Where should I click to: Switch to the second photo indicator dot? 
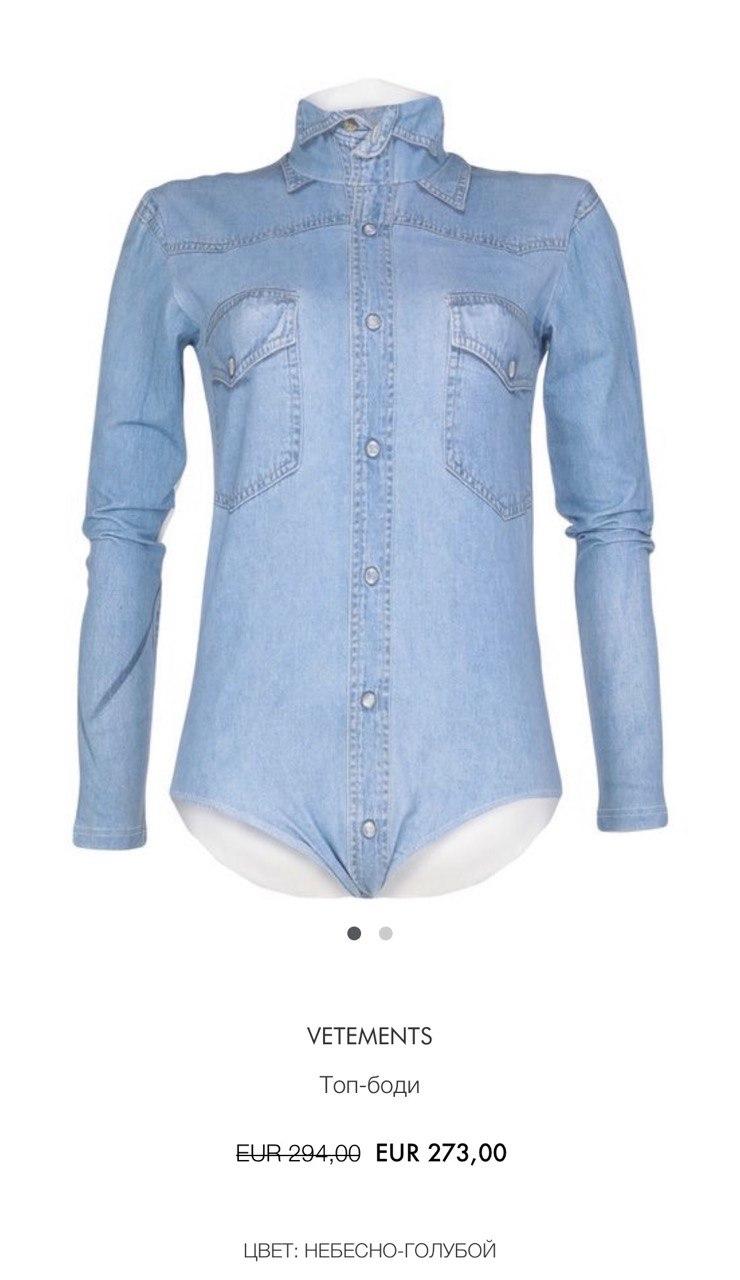(386, 933)
